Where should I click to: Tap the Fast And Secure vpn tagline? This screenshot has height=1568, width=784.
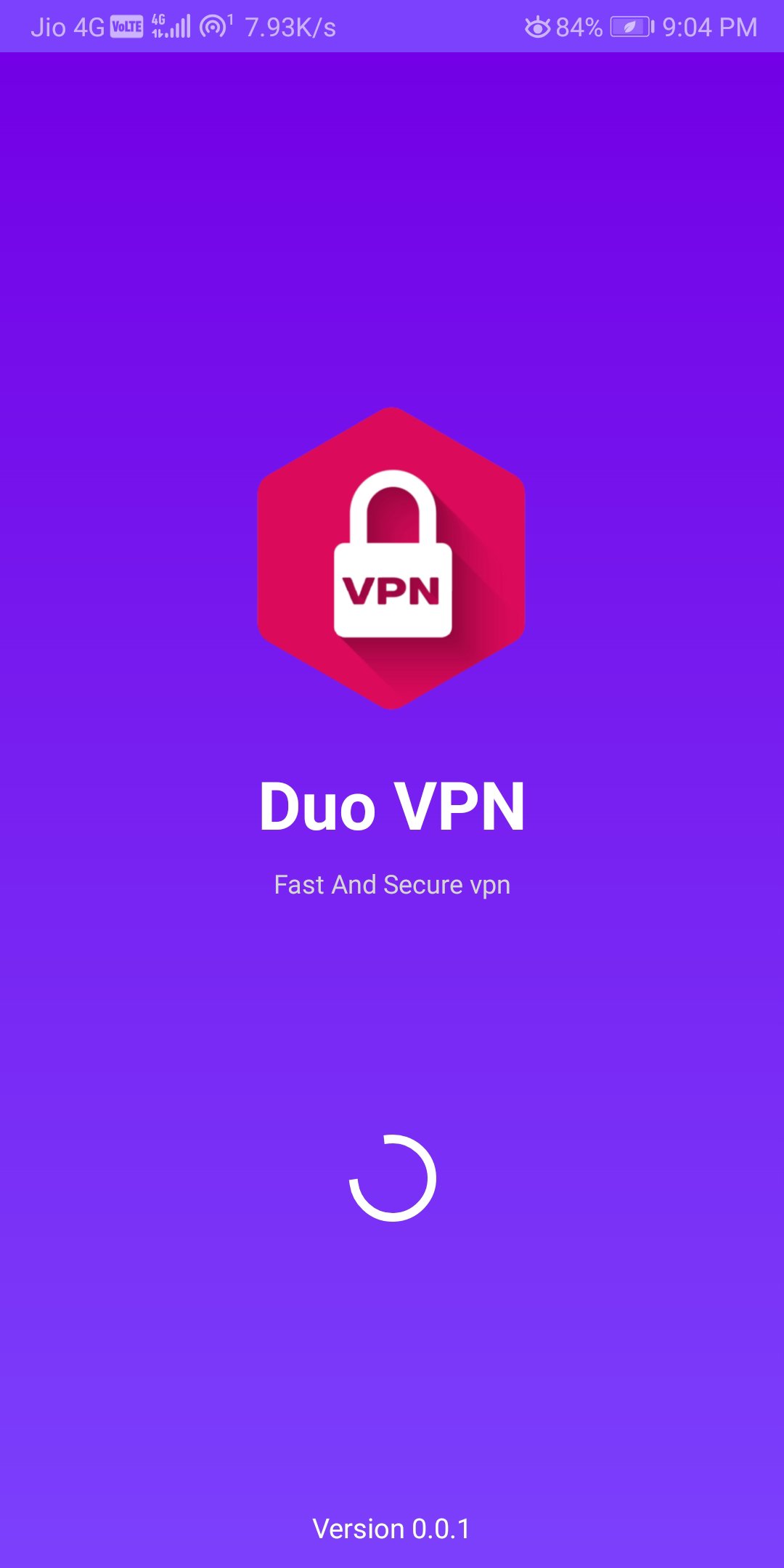point(392,884)
